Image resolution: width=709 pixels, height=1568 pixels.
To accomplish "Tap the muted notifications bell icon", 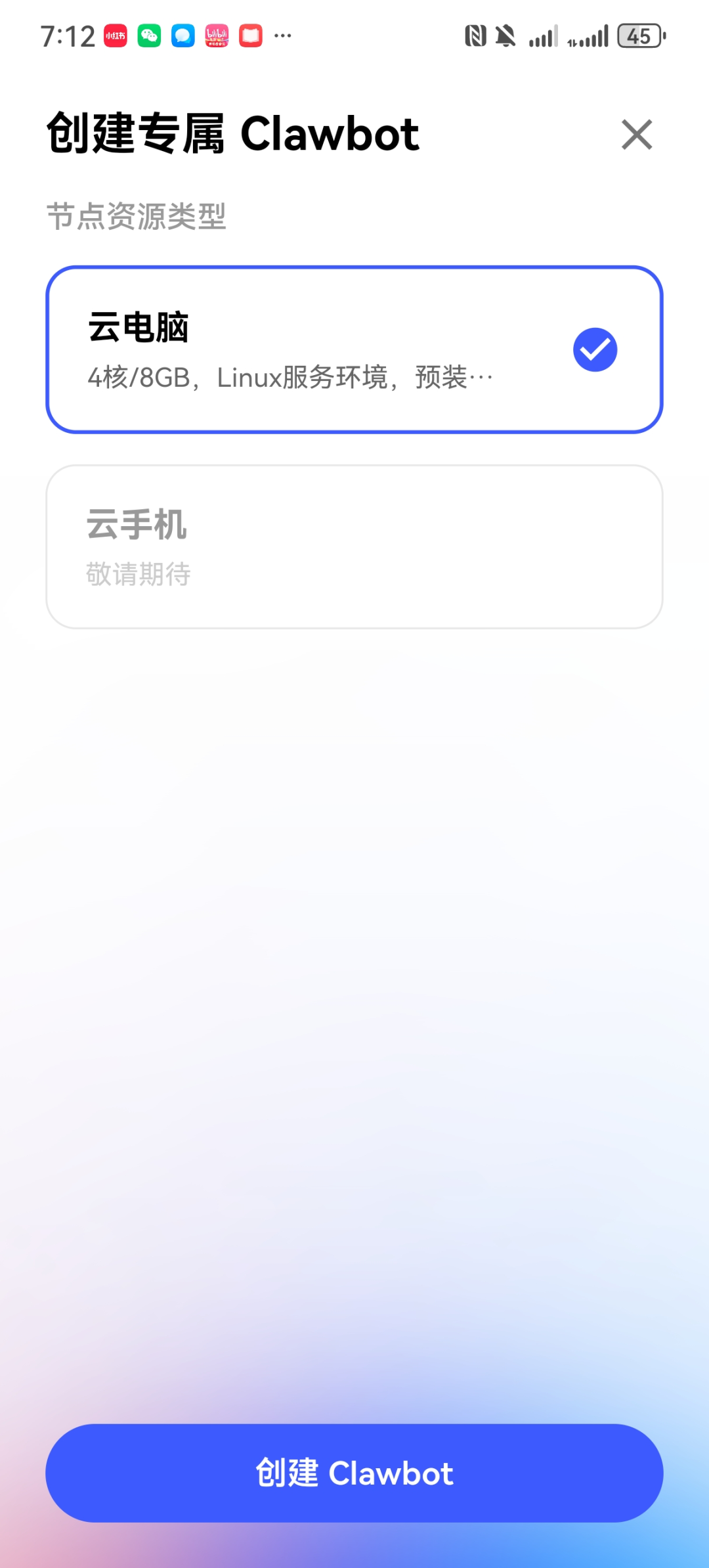I will tap(504, 37).
